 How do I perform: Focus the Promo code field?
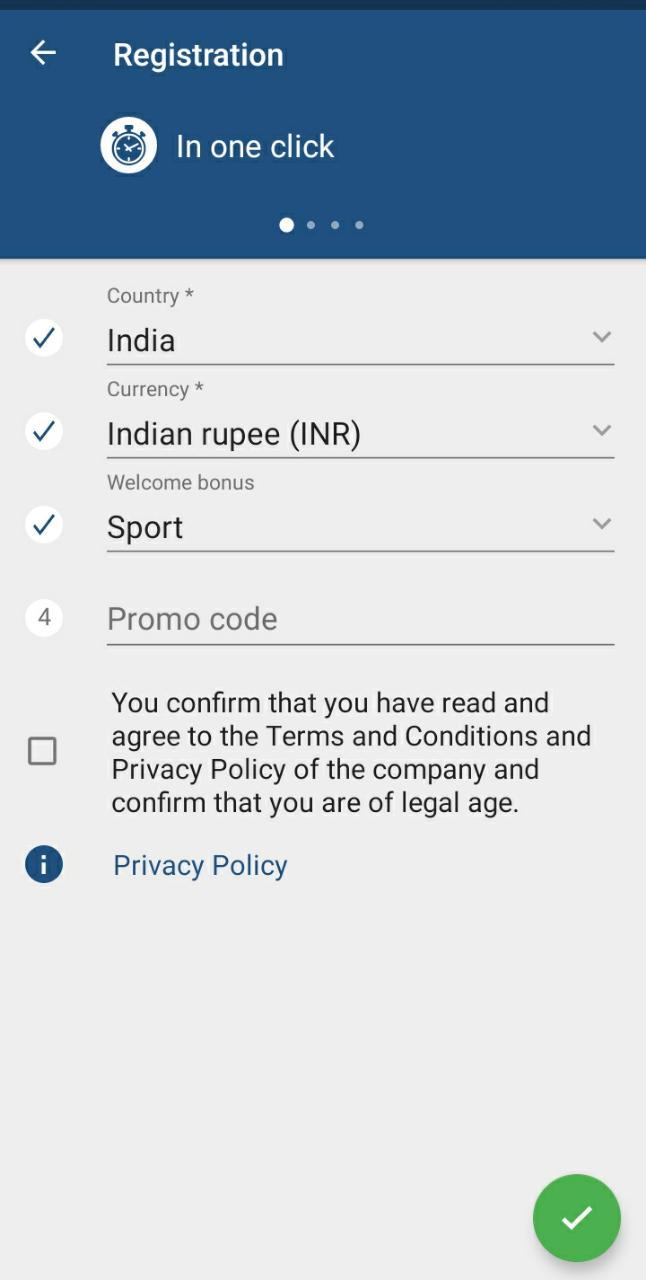click(360, 619)
